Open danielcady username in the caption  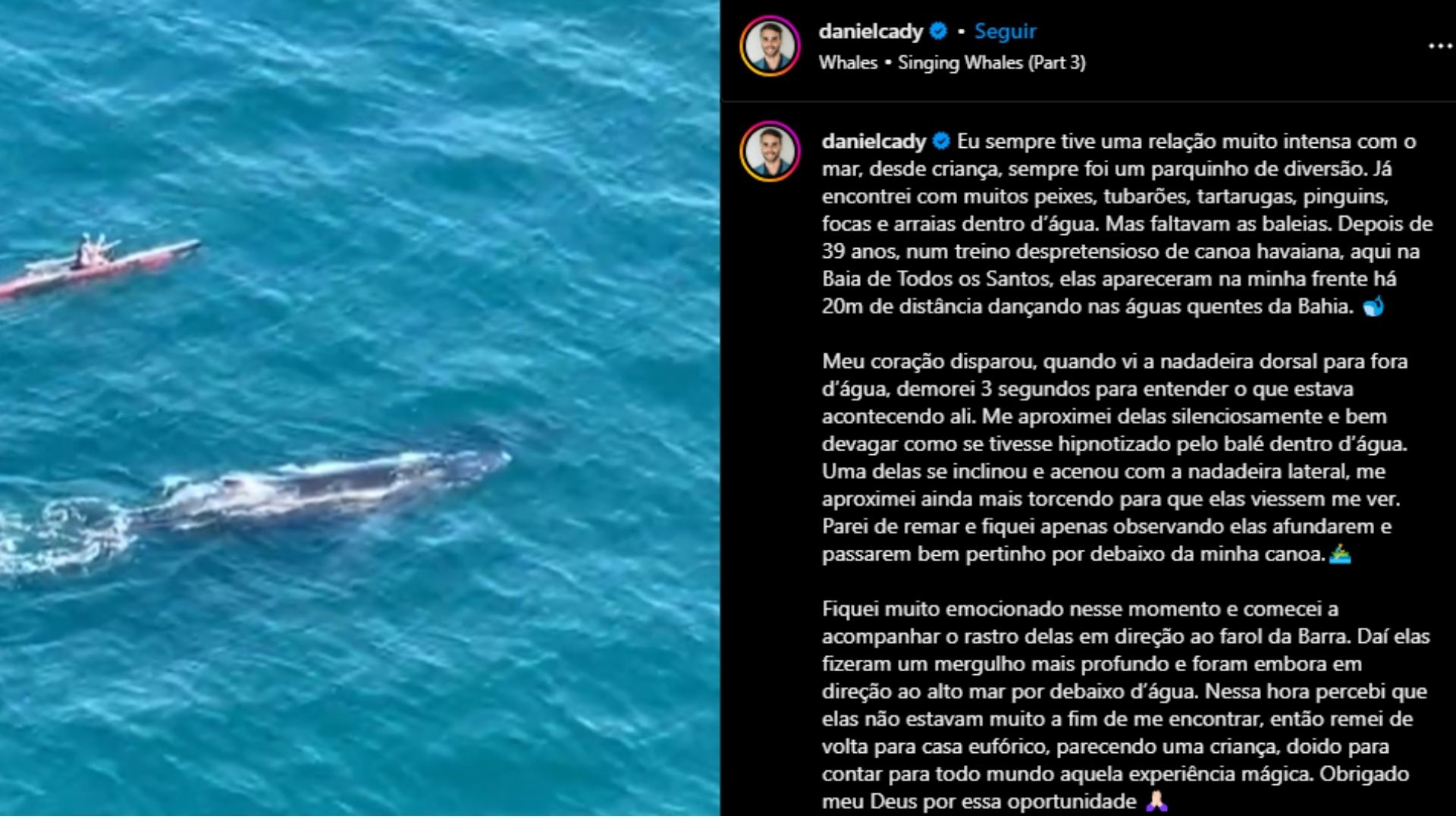click(874, 141)
